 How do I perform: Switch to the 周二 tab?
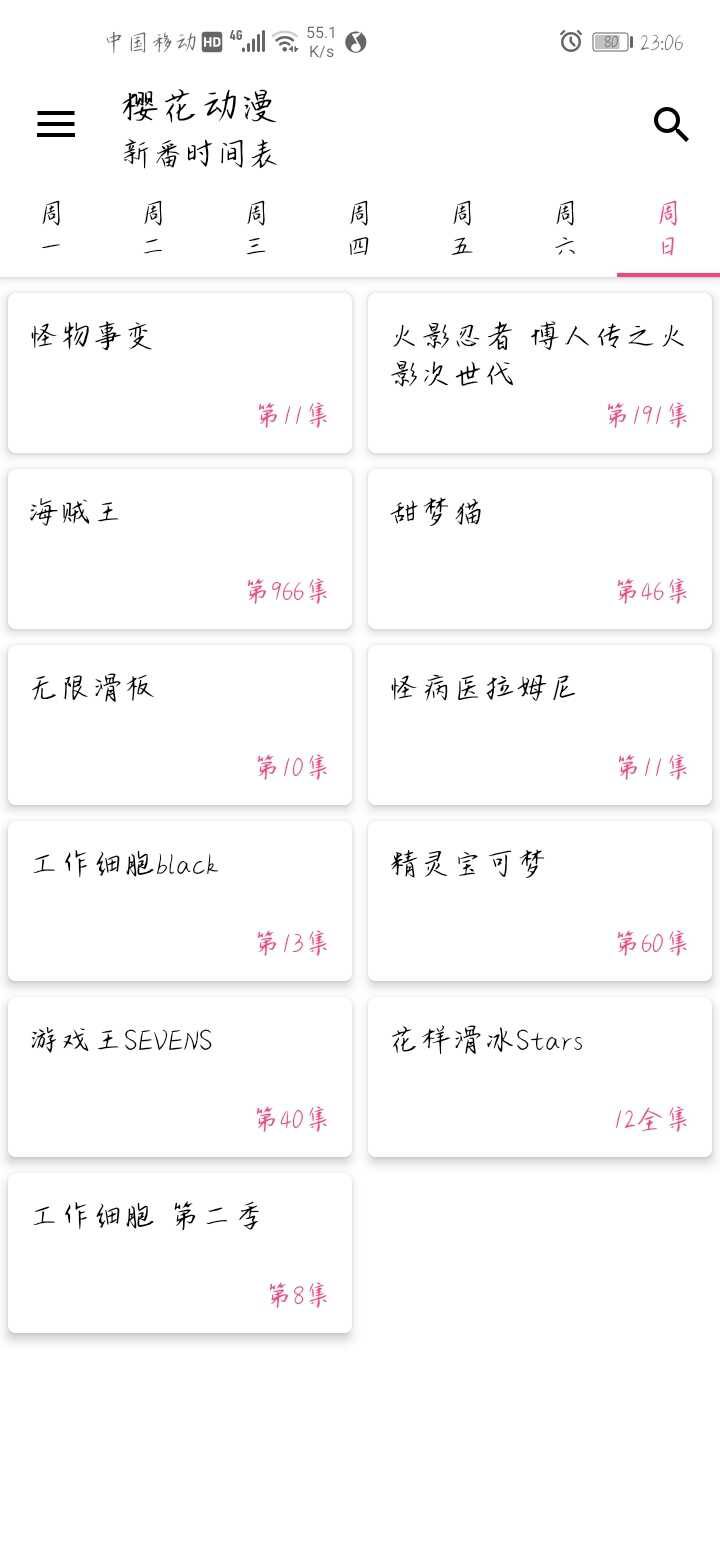click(153, 230)
